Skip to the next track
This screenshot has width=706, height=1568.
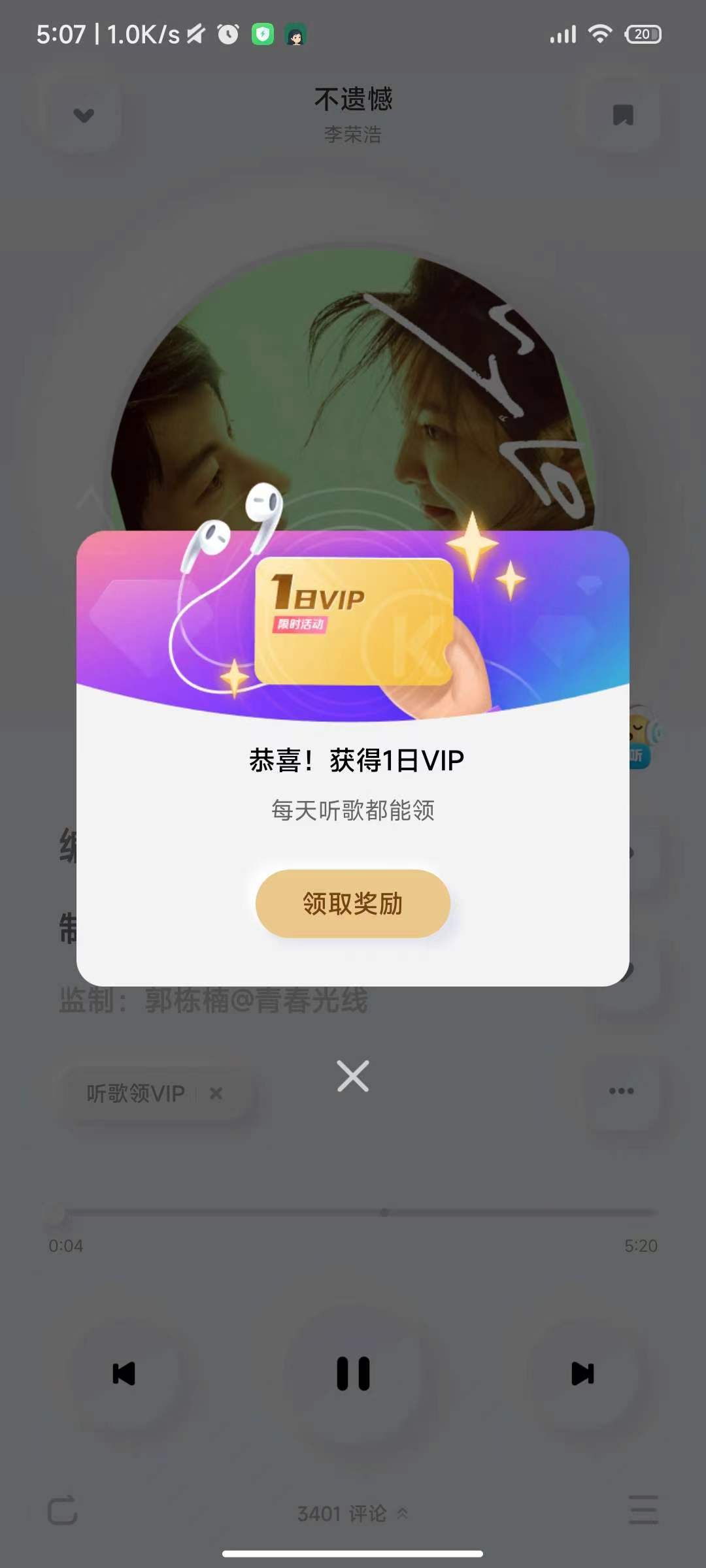(582, 1373)
